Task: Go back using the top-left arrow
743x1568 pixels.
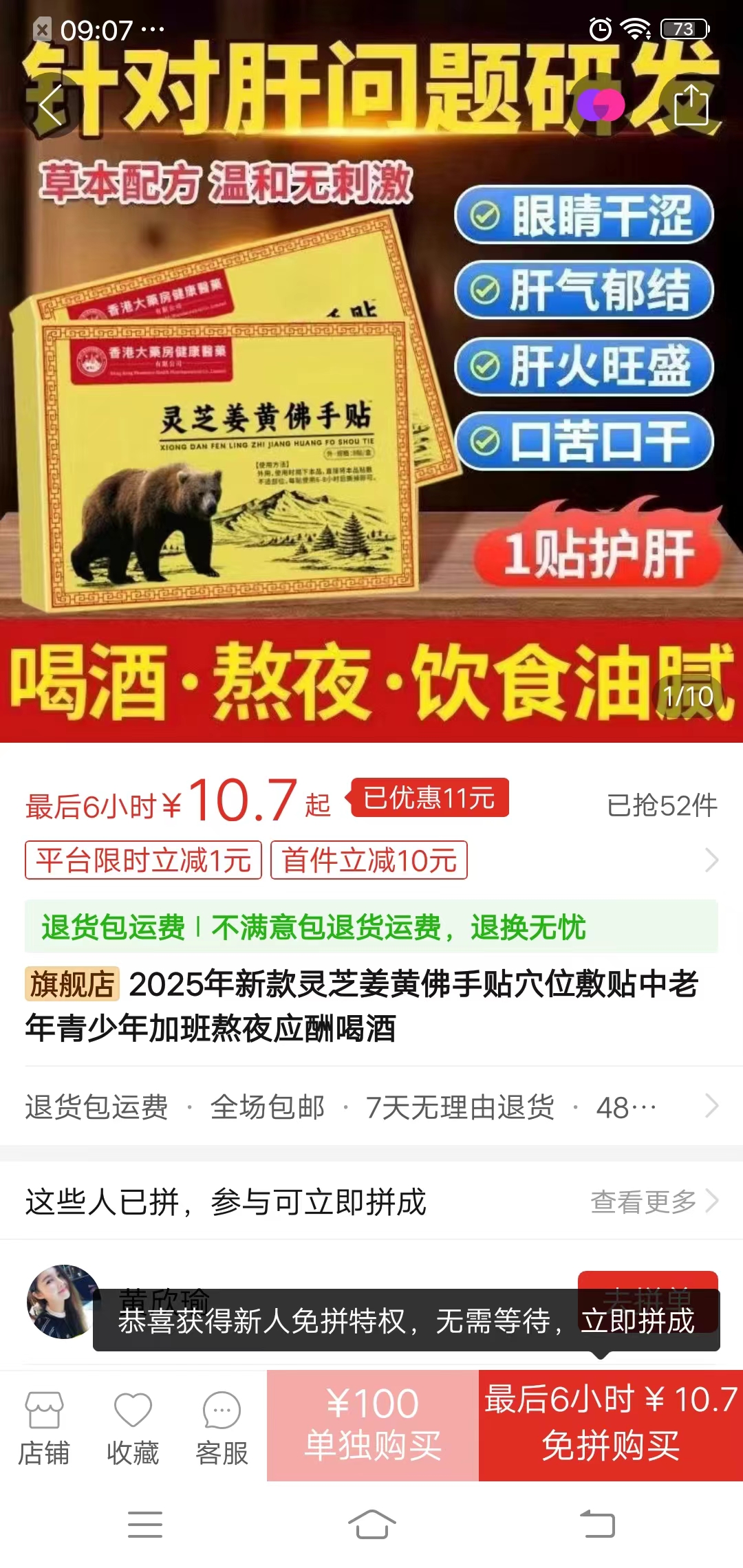Action: coord(50,105)
